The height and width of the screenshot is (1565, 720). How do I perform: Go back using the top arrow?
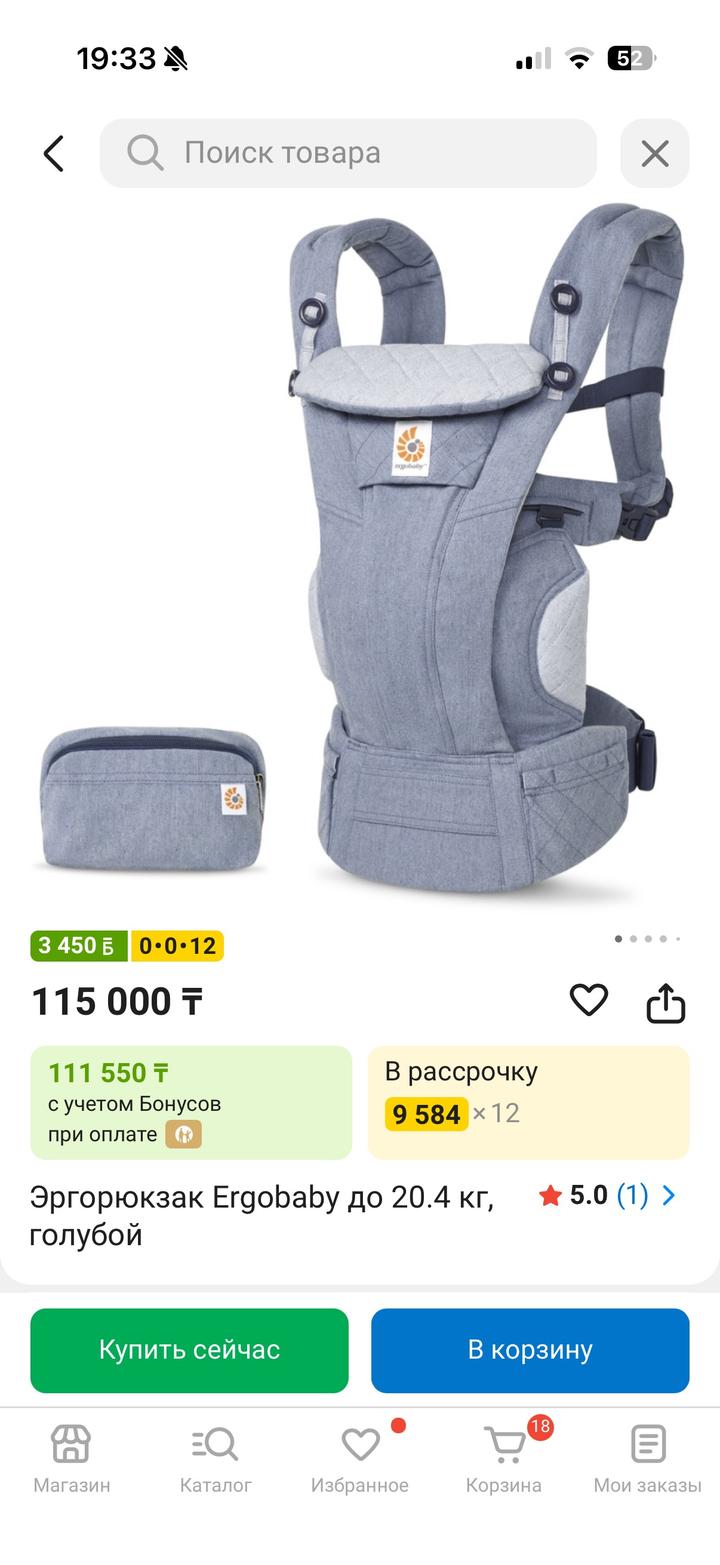tap(54, 153)
